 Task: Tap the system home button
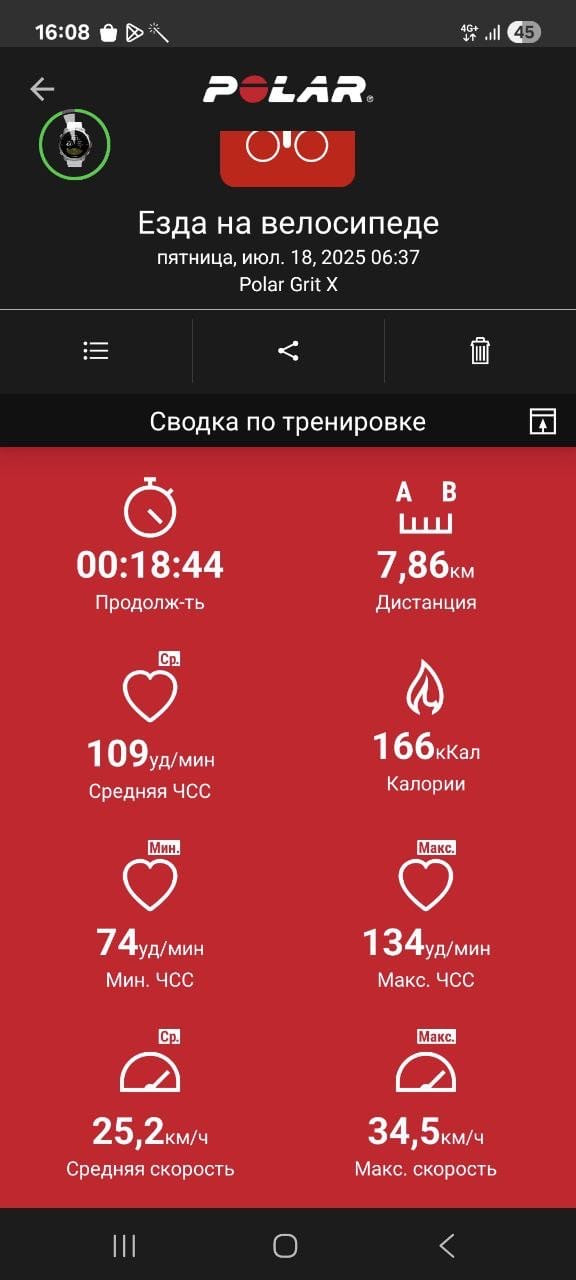pos(285,1245)
